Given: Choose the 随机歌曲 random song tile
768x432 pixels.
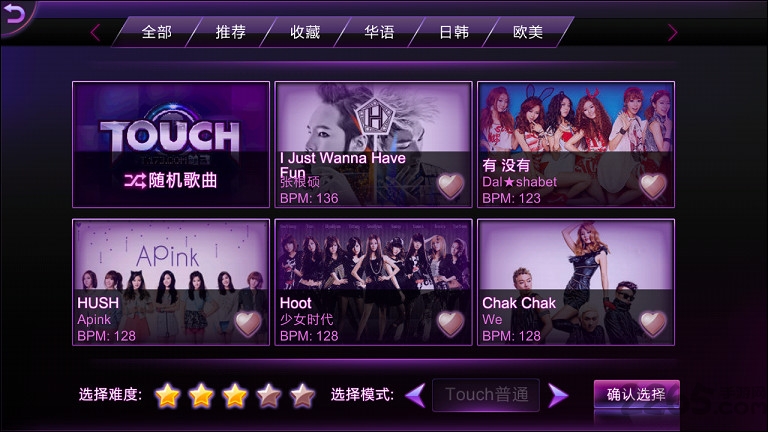Looking at the screenshot, I should click(x=171, y=144).
